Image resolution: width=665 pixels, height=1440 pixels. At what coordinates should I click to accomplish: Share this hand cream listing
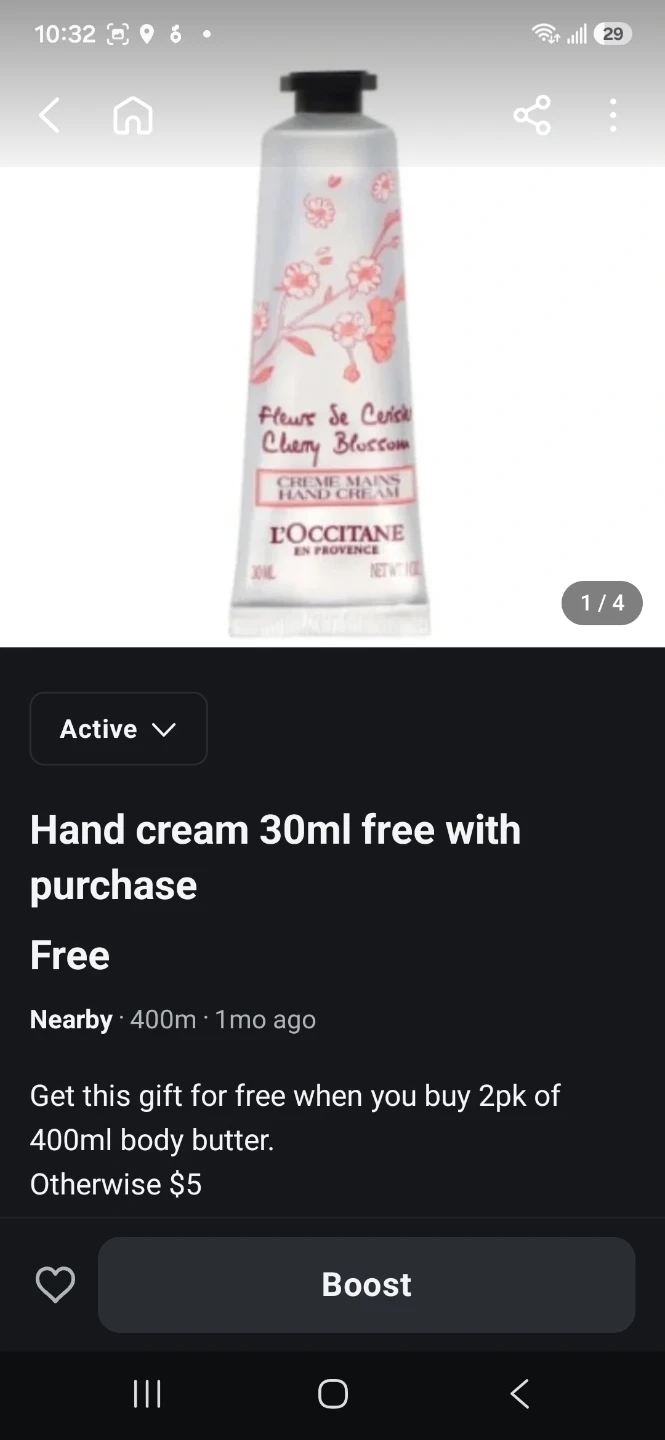[532, 116]
